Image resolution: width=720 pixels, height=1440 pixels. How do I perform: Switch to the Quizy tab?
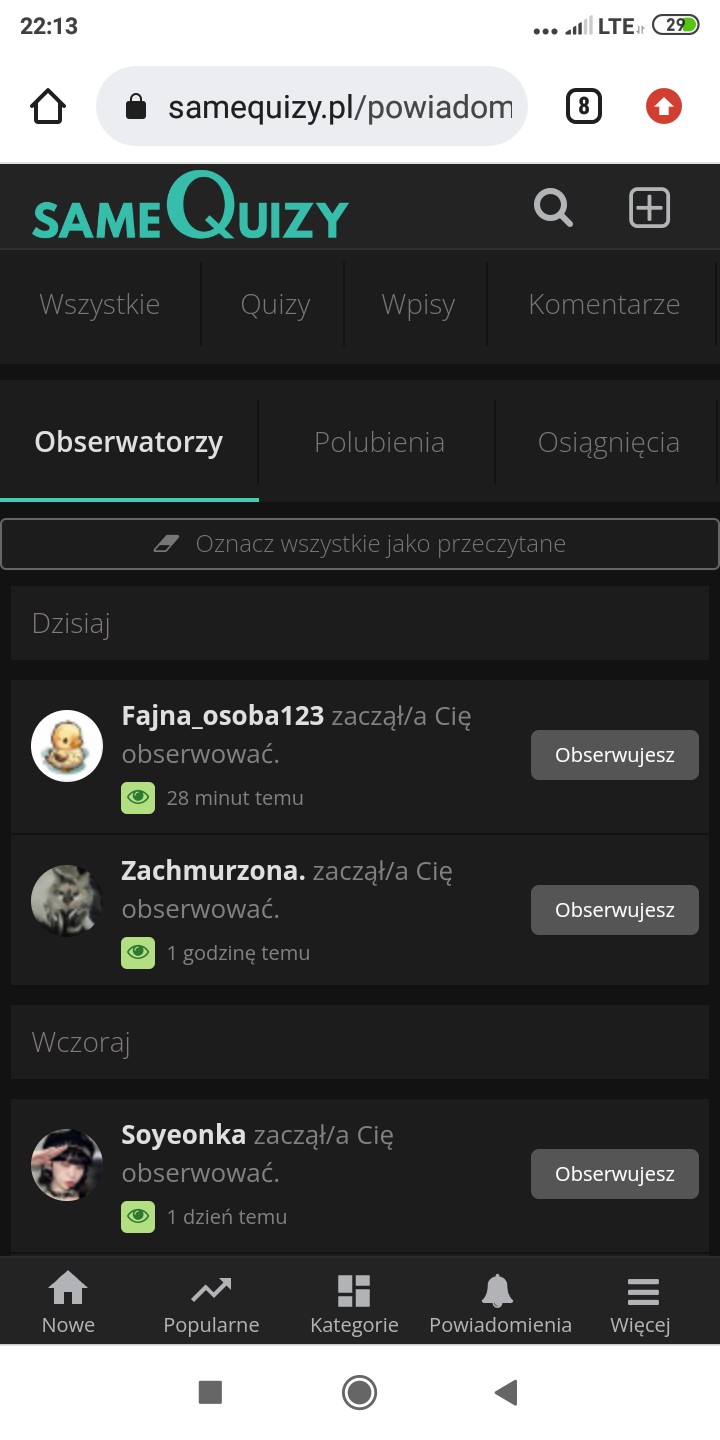[275, 304]
